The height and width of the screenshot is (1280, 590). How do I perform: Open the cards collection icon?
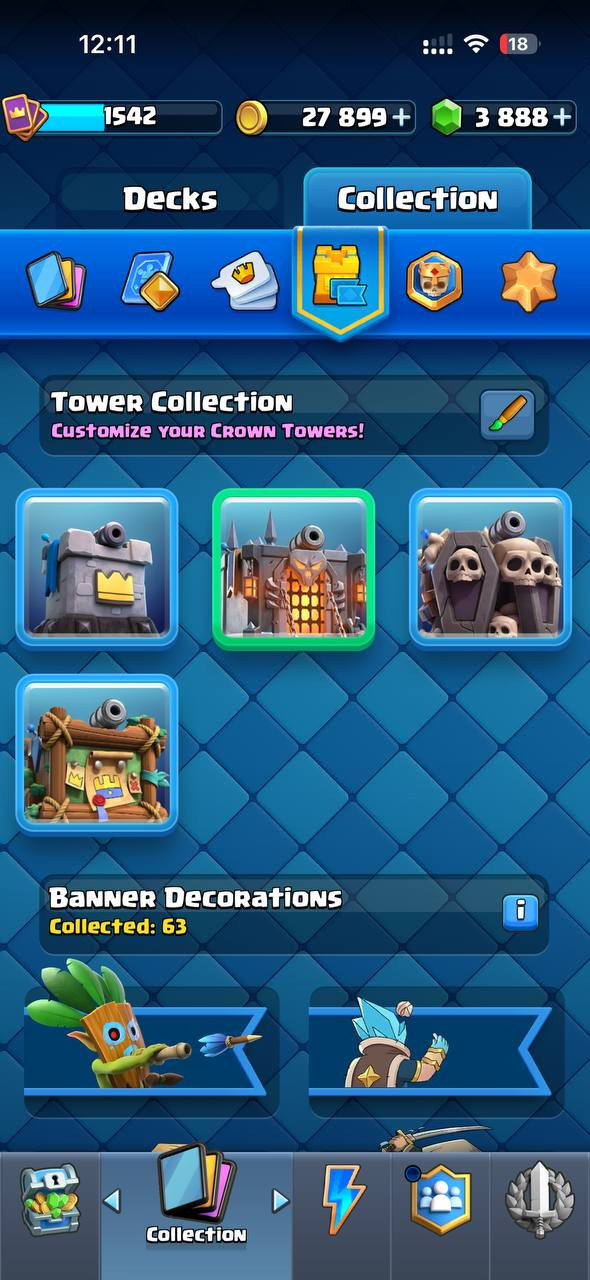click(54, 280)
